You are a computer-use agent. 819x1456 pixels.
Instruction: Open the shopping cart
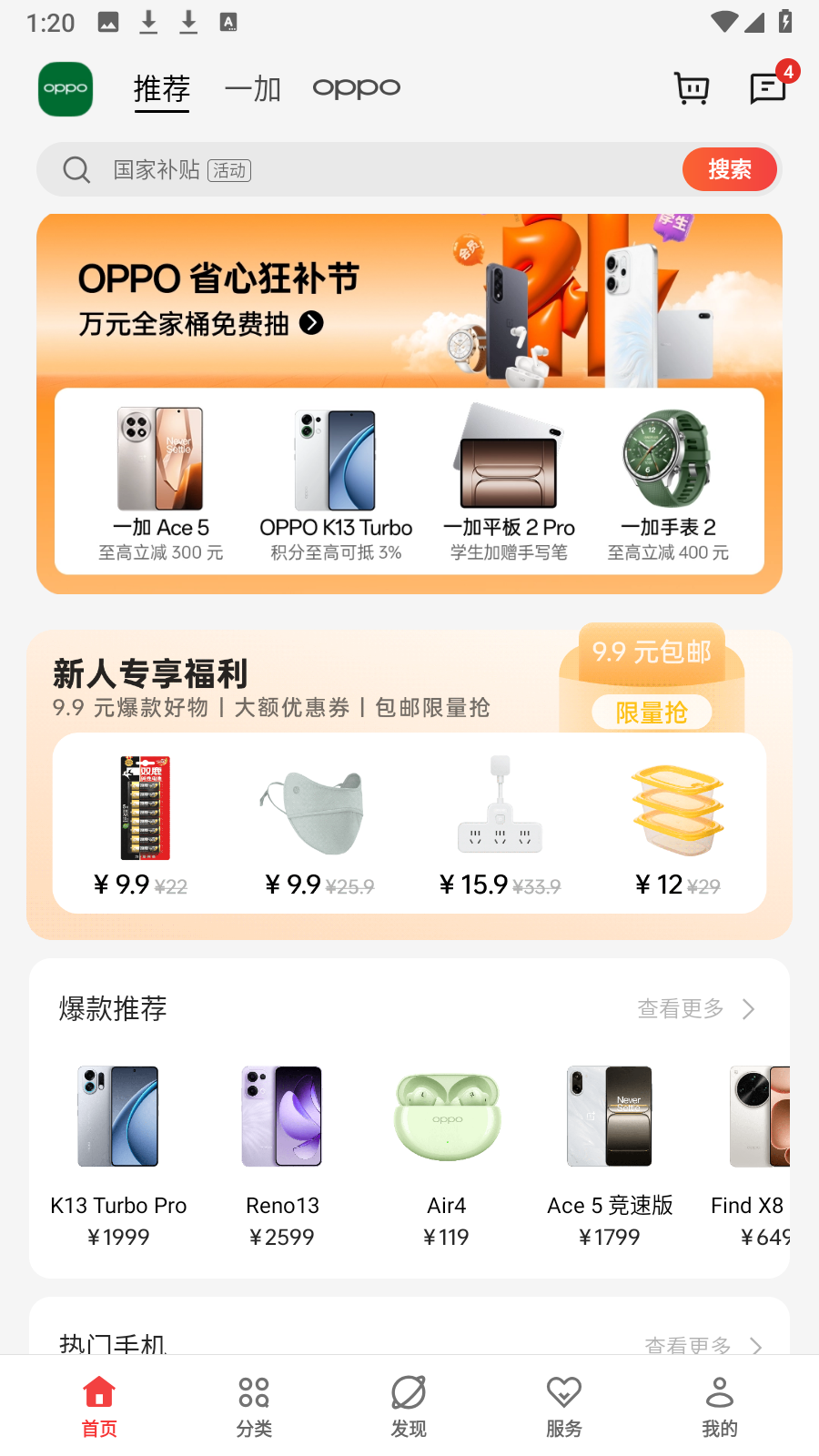coord(692,88)
